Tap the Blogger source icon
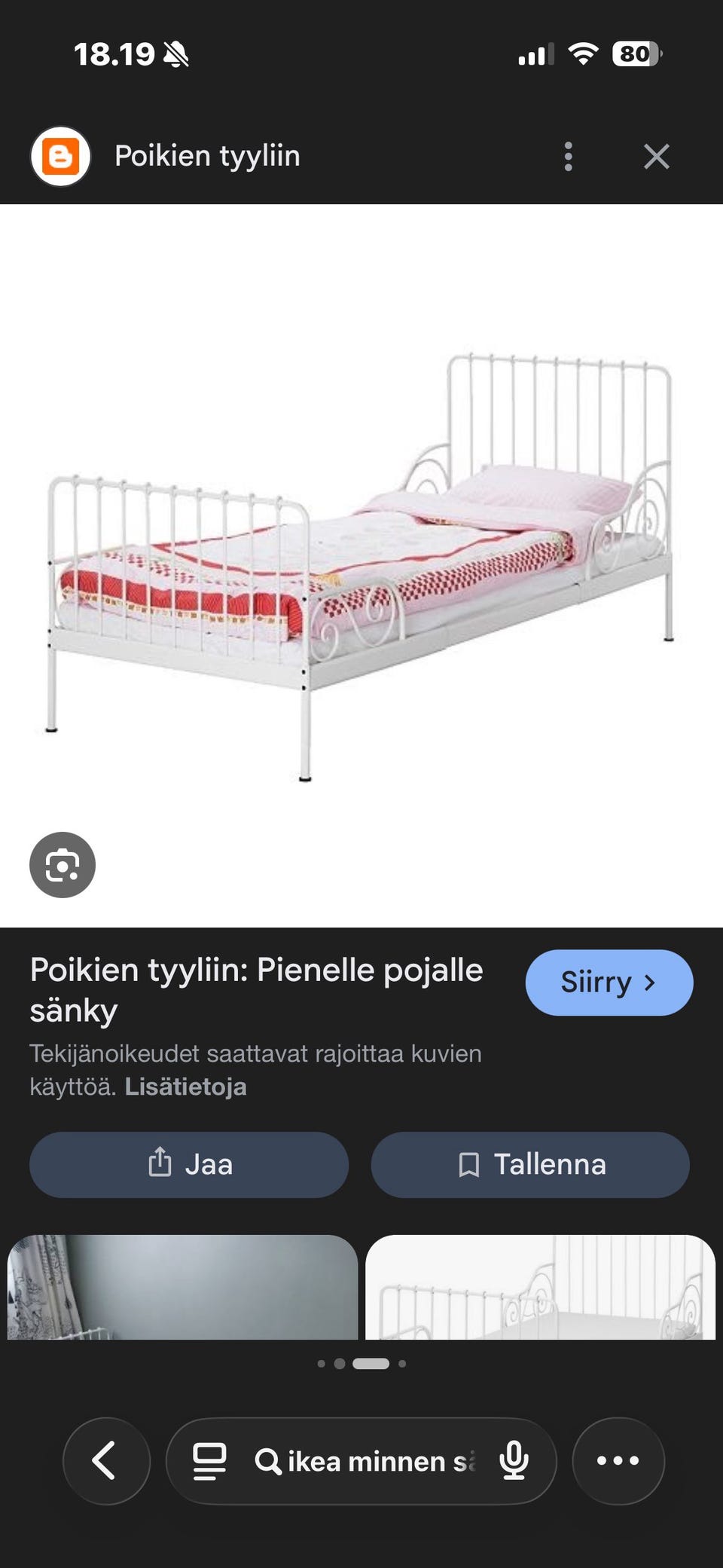723x1568 pixels. click(x=62, y=156)
